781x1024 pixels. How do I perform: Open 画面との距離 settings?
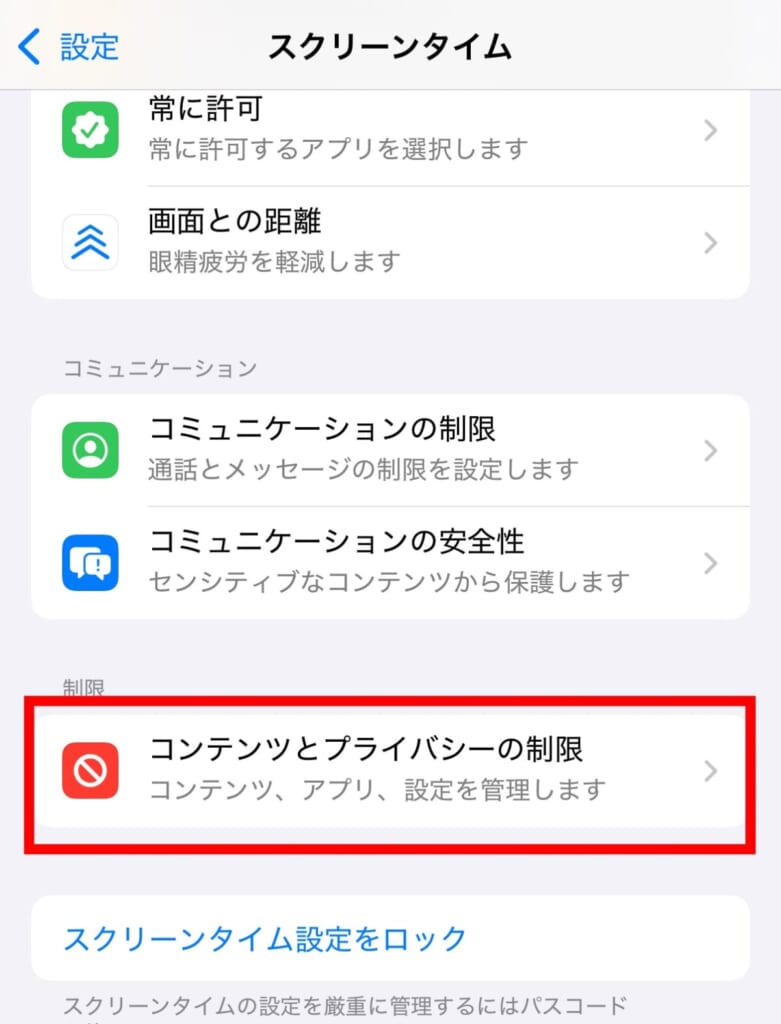click(x=390, y=242)
